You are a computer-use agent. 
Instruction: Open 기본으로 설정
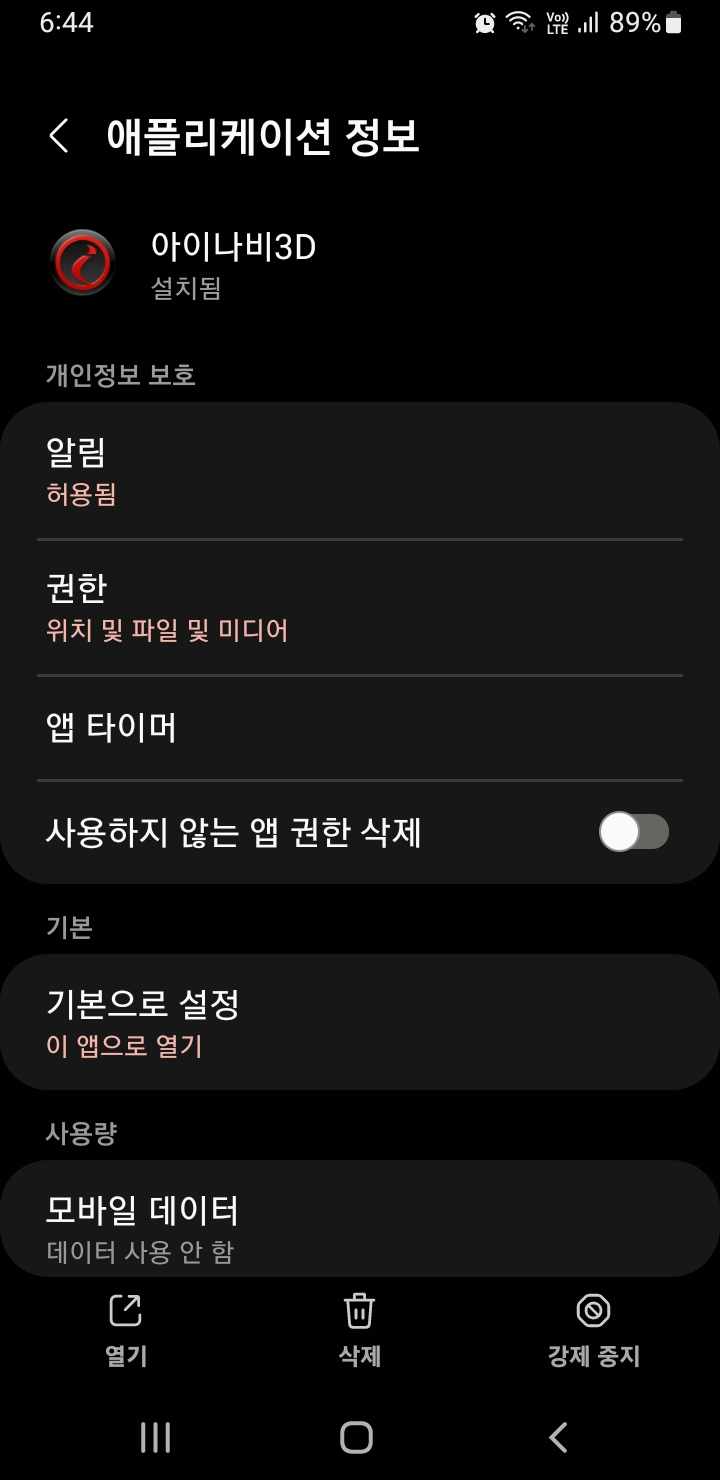(x=360, y=1022)
